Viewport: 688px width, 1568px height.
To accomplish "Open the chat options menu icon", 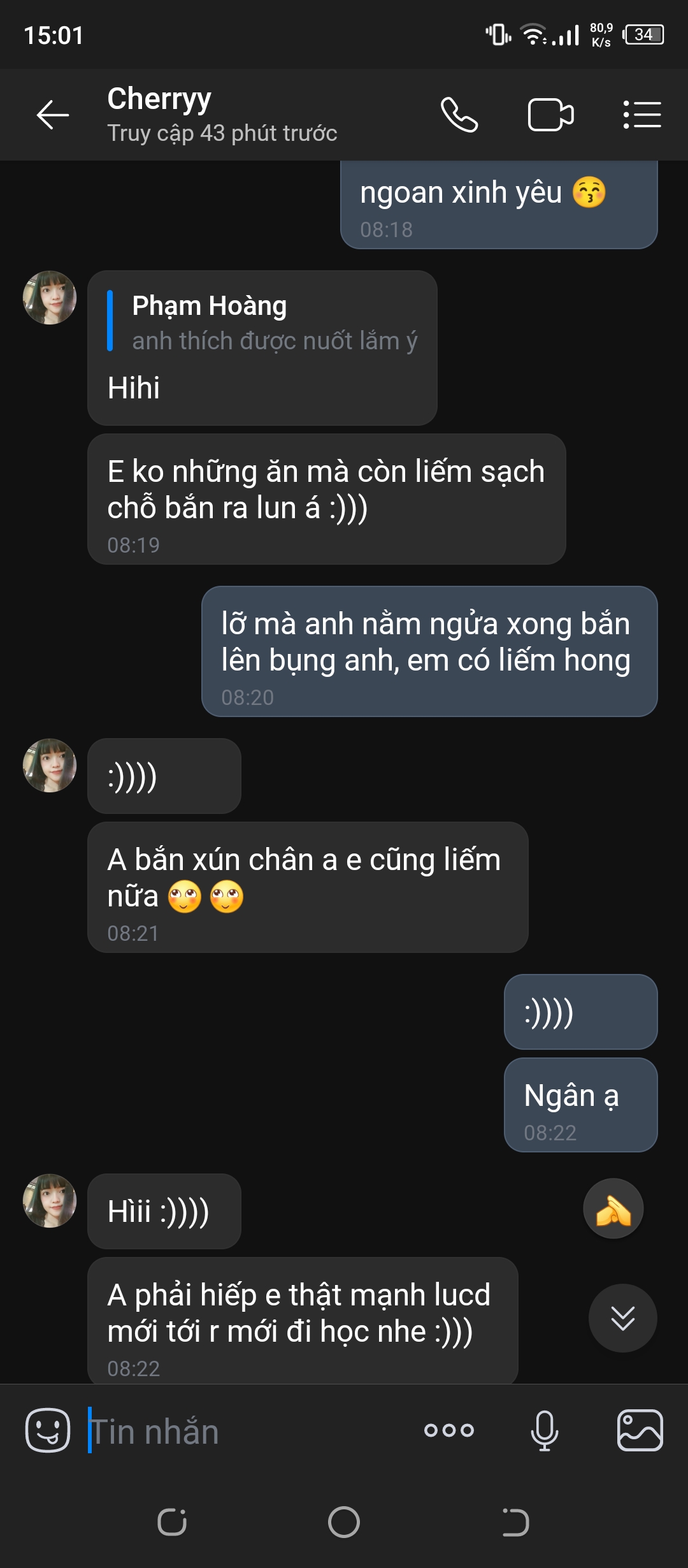I will click(641, 115).
